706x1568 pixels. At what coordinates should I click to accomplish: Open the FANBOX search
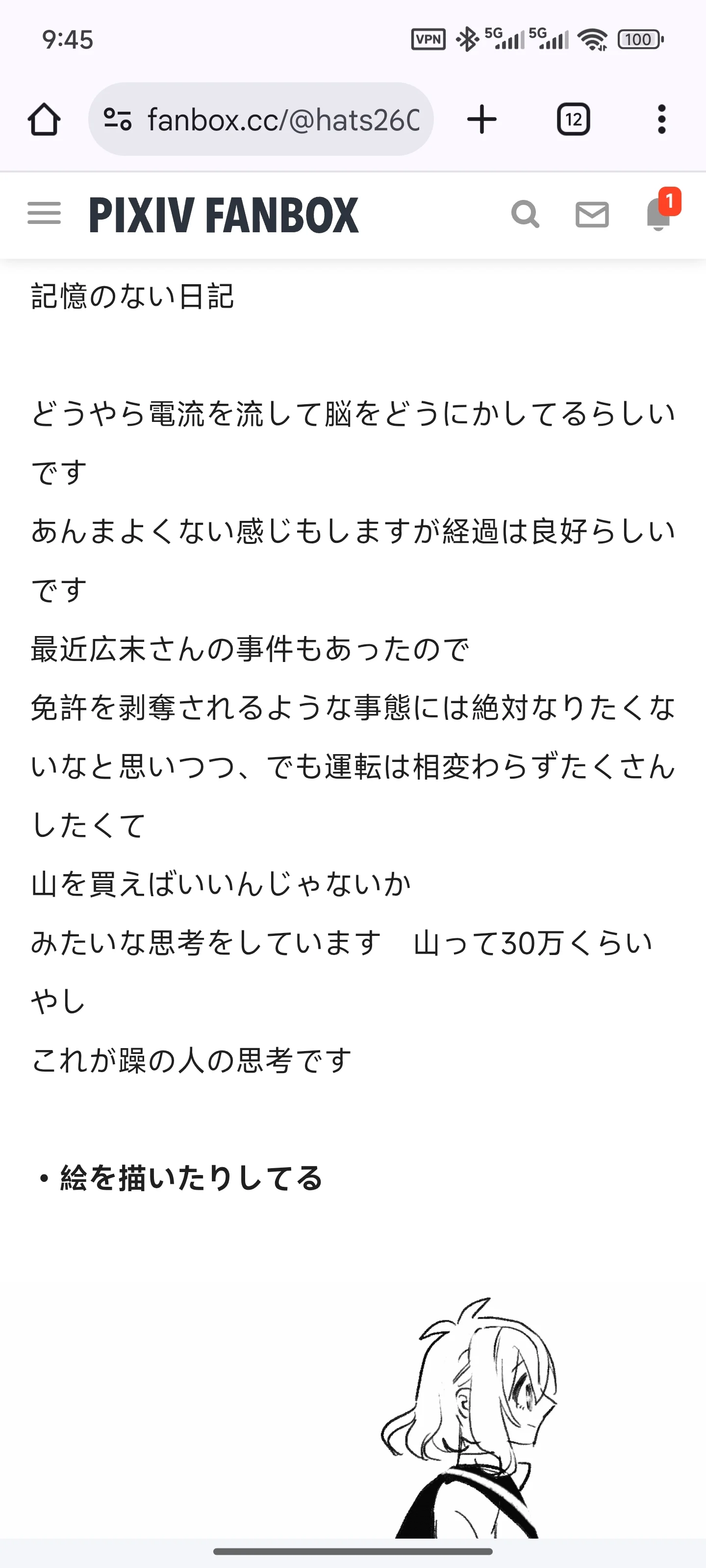point(525,214)
